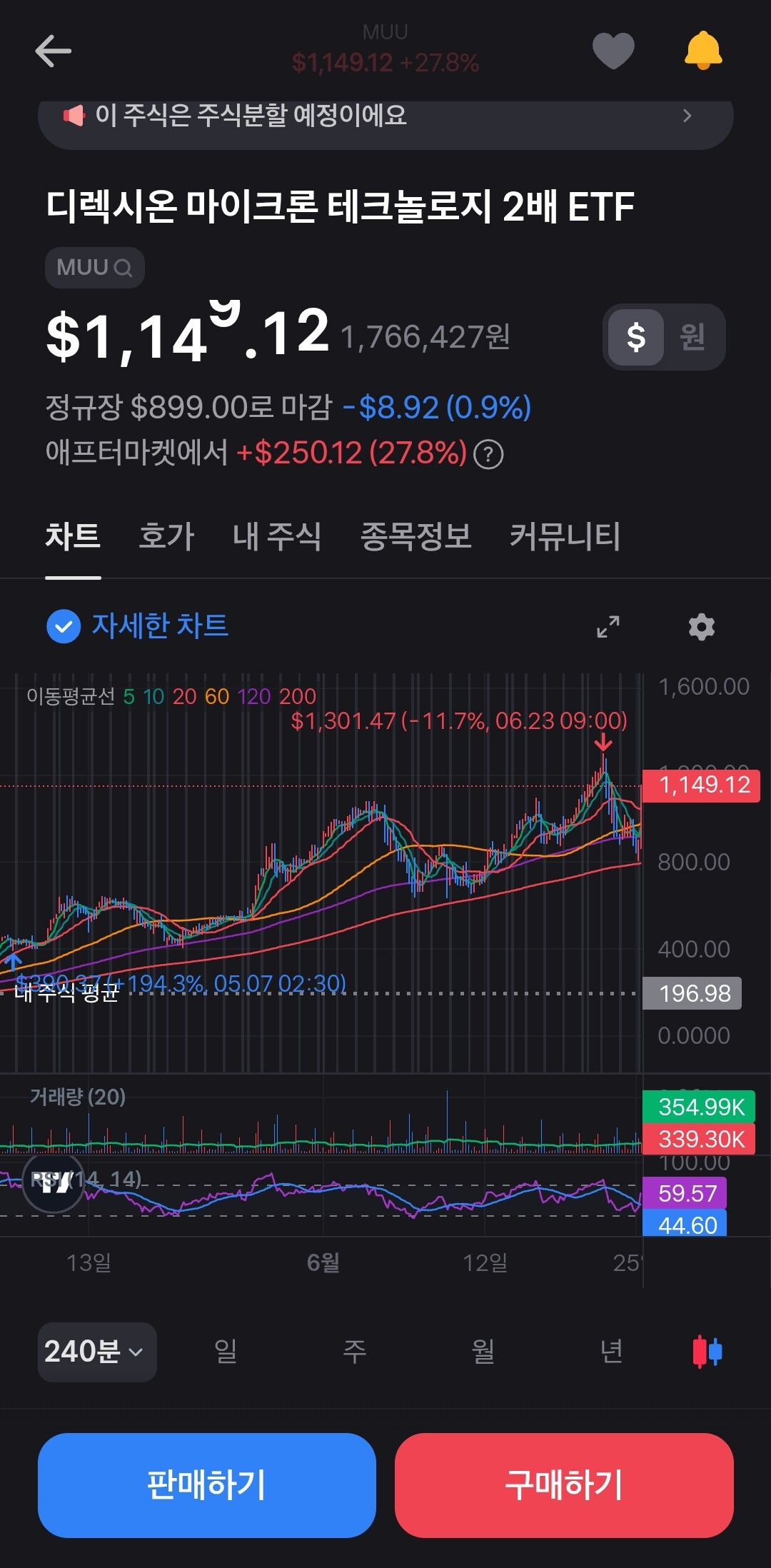Tap the MUU ticker search chip

(95, 268)
